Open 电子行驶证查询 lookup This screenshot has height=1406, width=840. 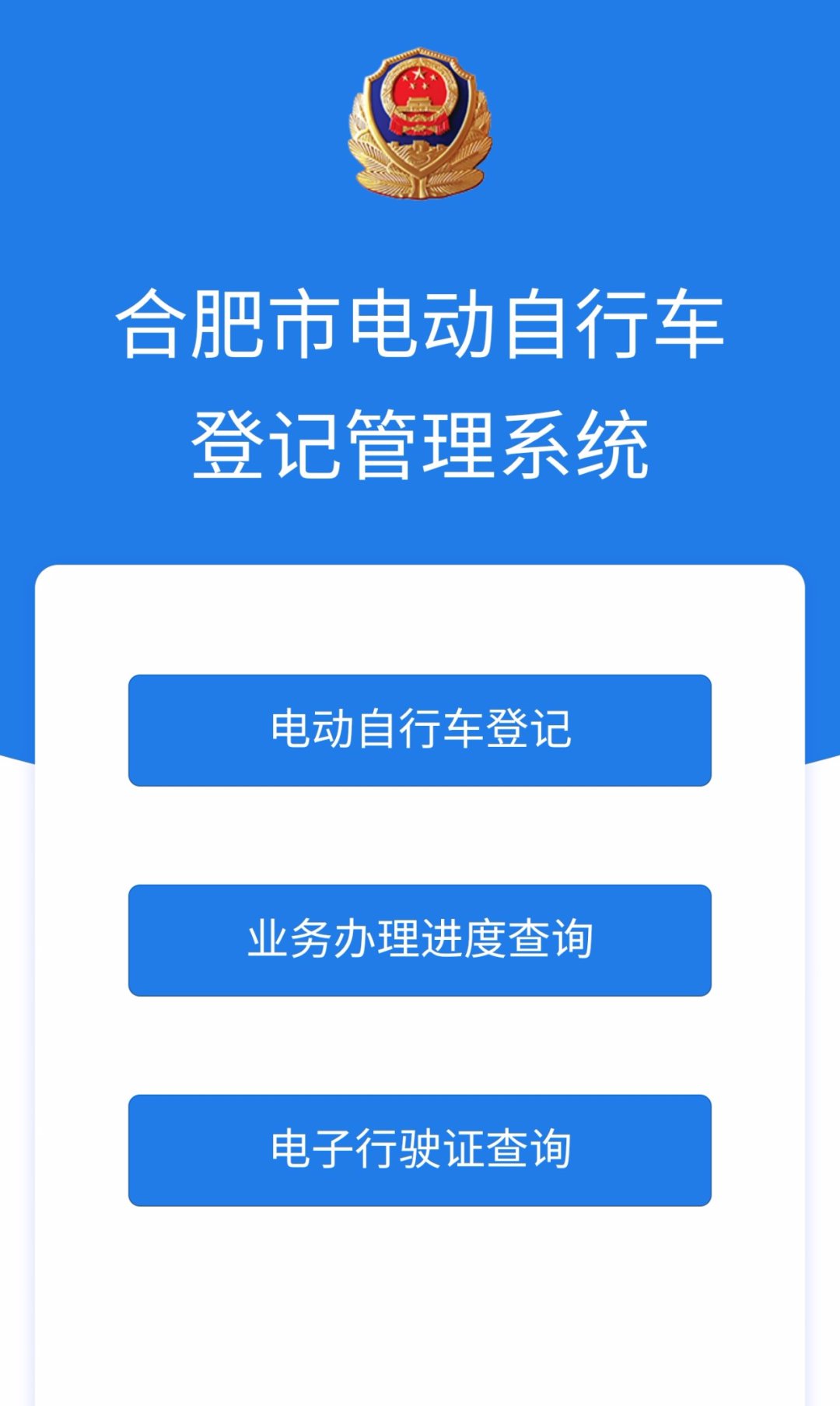click(x=420, y=1150)
